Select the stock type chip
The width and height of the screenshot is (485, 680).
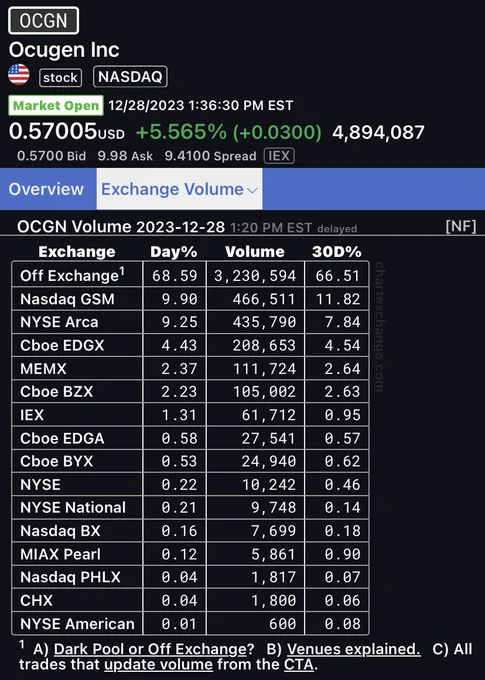point(60,78)
